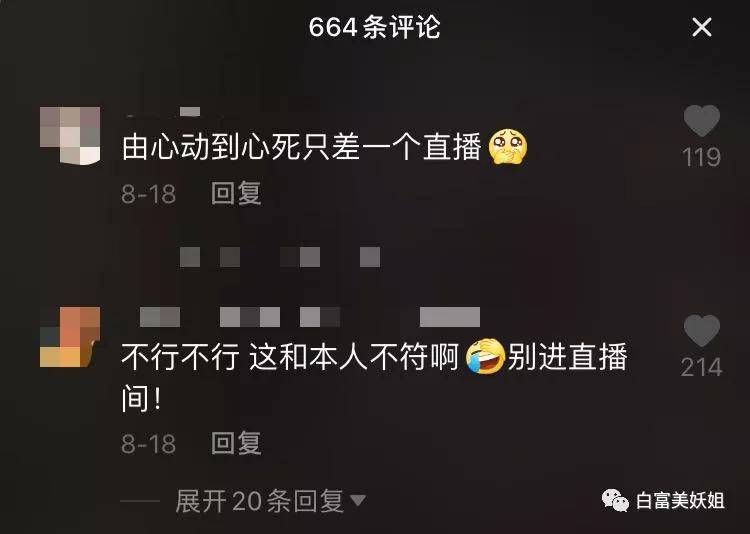Like the comment 不行不行 这和本人不符啊

[x=701, y=331]
